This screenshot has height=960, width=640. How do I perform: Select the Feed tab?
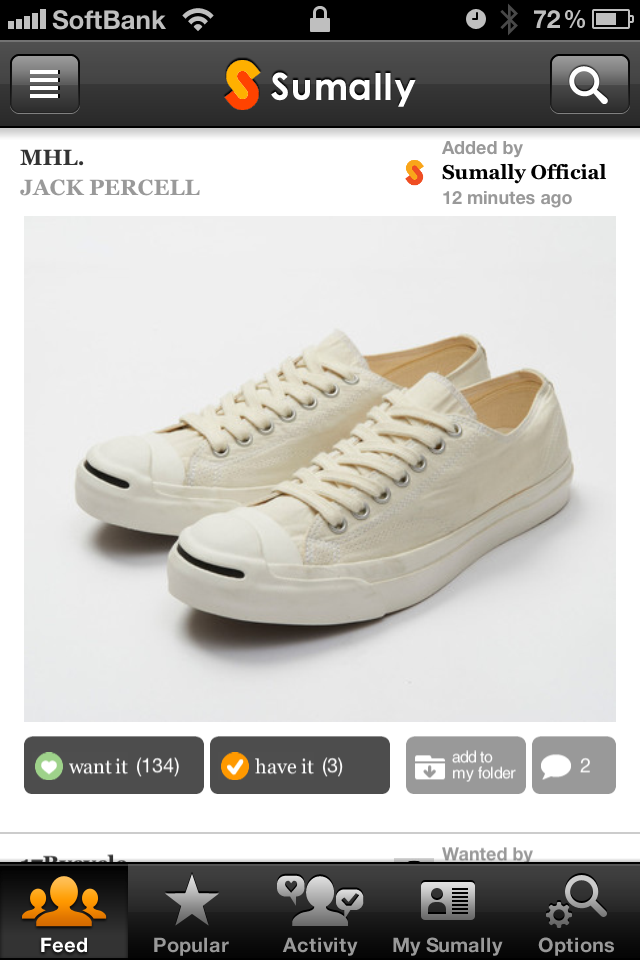click(x=64, y=914)
